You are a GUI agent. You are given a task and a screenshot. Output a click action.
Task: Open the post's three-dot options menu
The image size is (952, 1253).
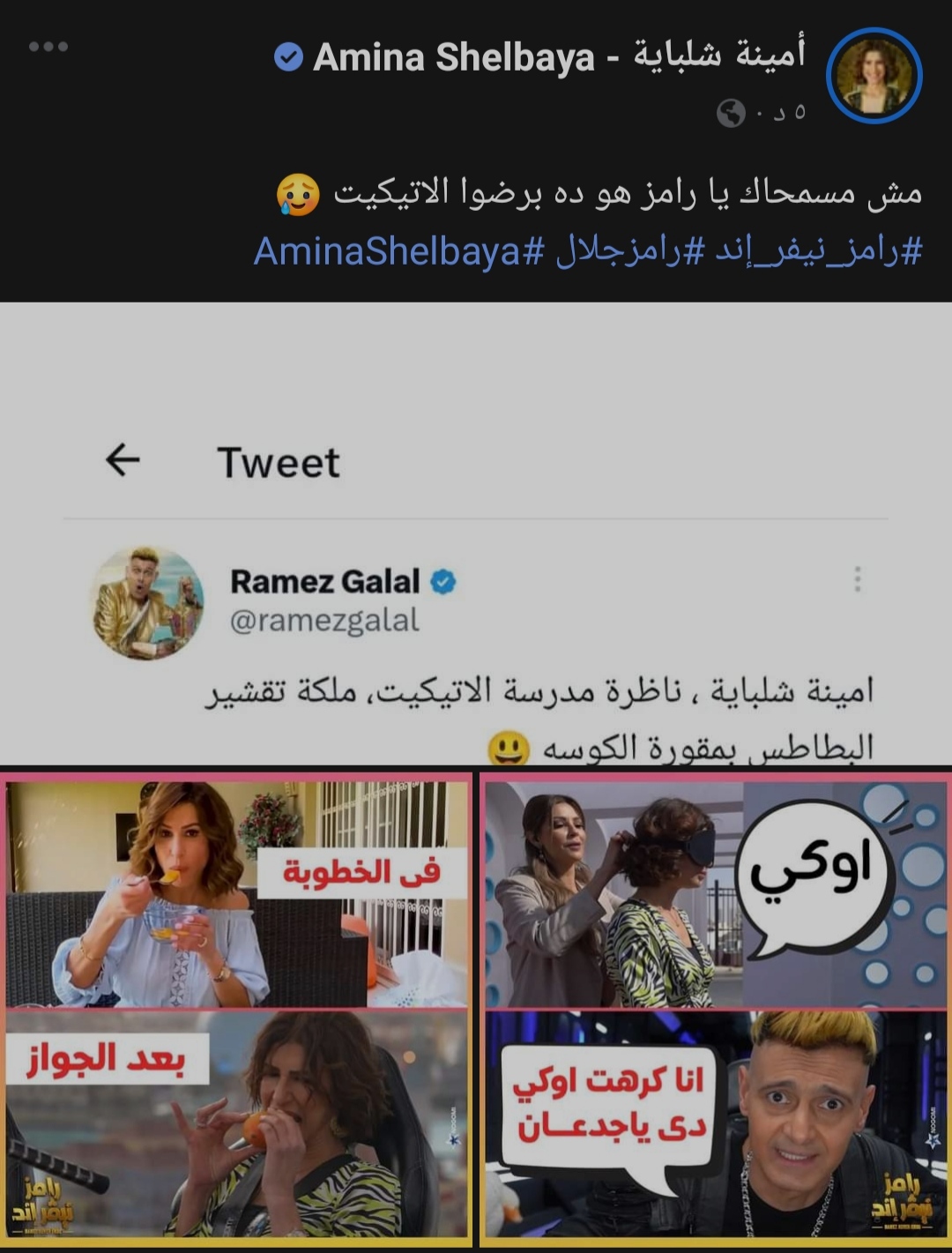pyautogui.click(x=48, y=47)
